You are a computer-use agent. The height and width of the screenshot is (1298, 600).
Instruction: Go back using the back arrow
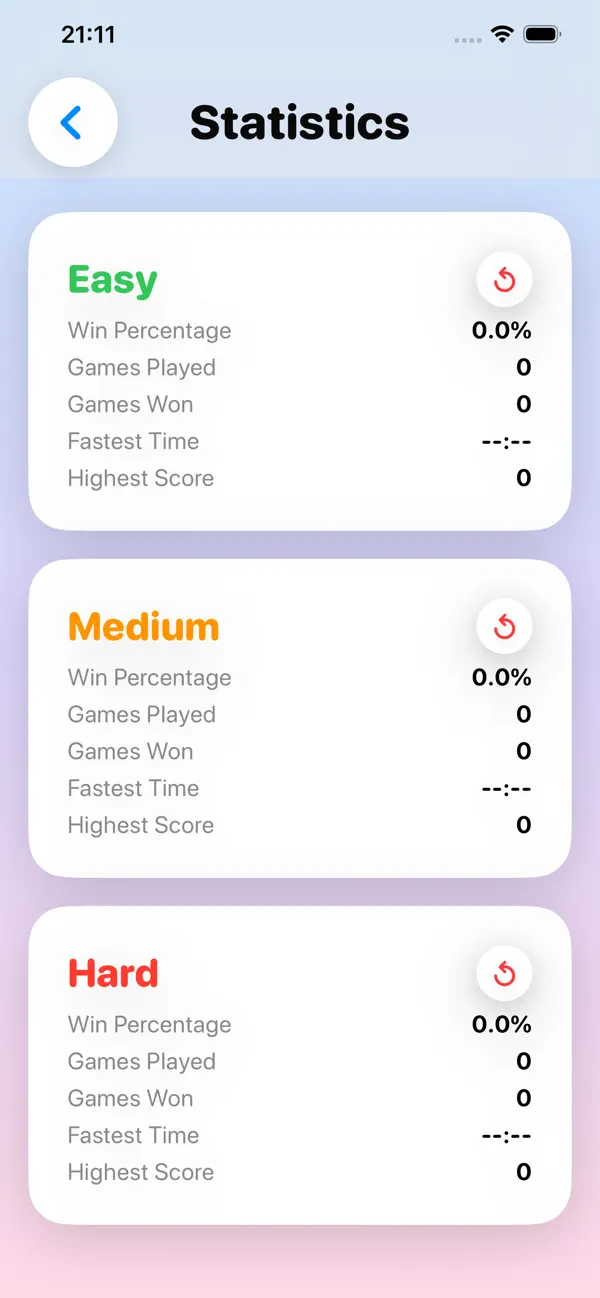pos(73,122)
